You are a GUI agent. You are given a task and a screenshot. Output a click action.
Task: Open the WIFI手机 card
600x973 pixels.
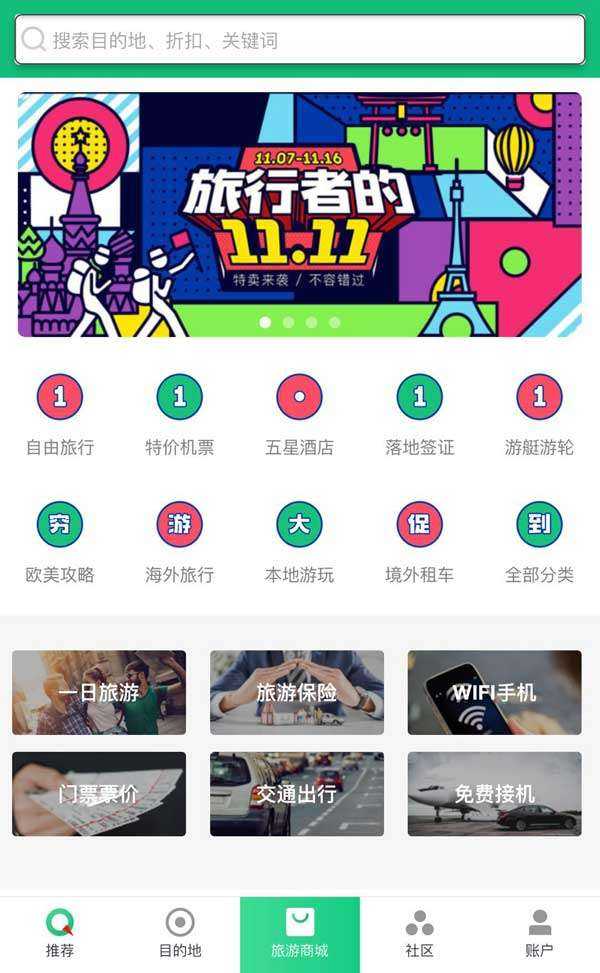coord(494,692)
